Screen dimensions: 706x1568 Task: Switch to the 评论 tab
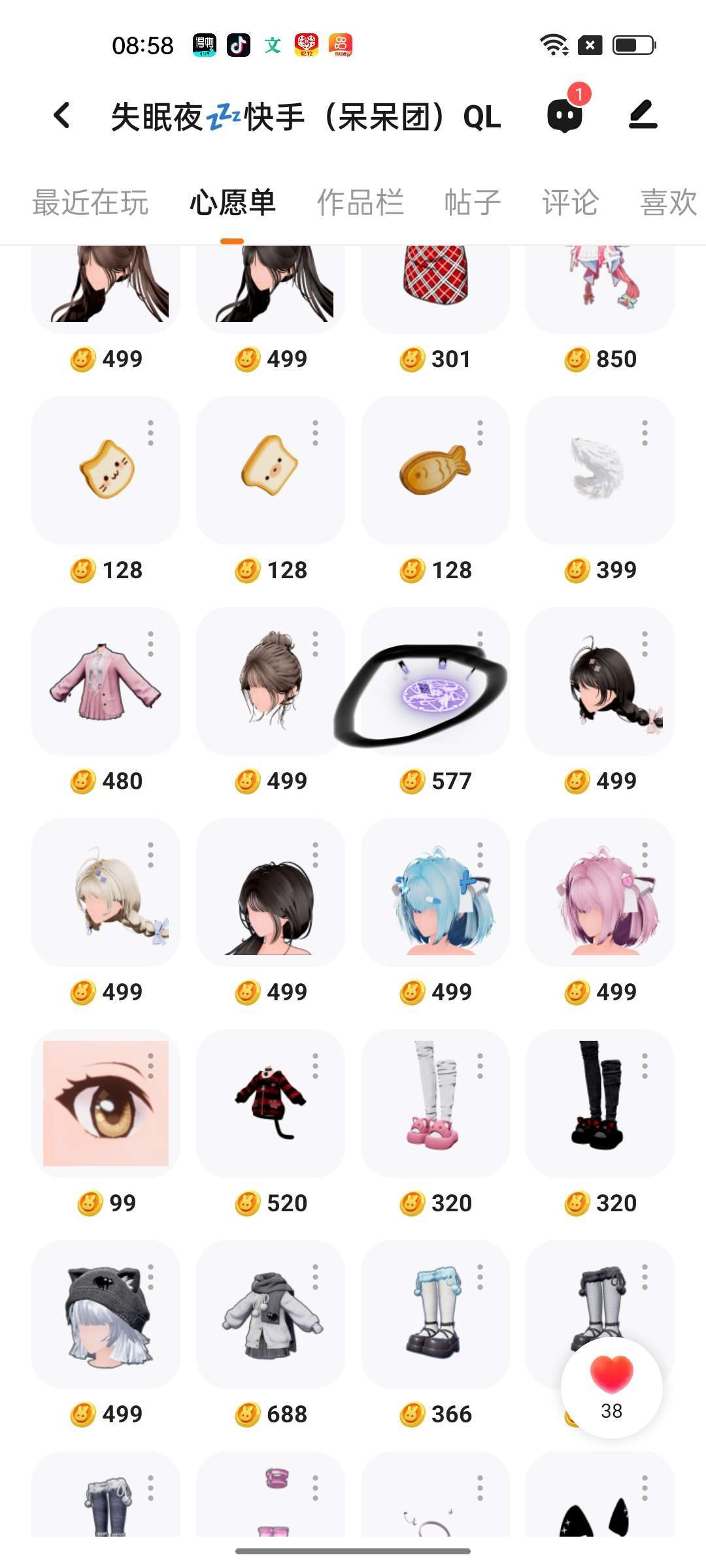pos(570,203)
